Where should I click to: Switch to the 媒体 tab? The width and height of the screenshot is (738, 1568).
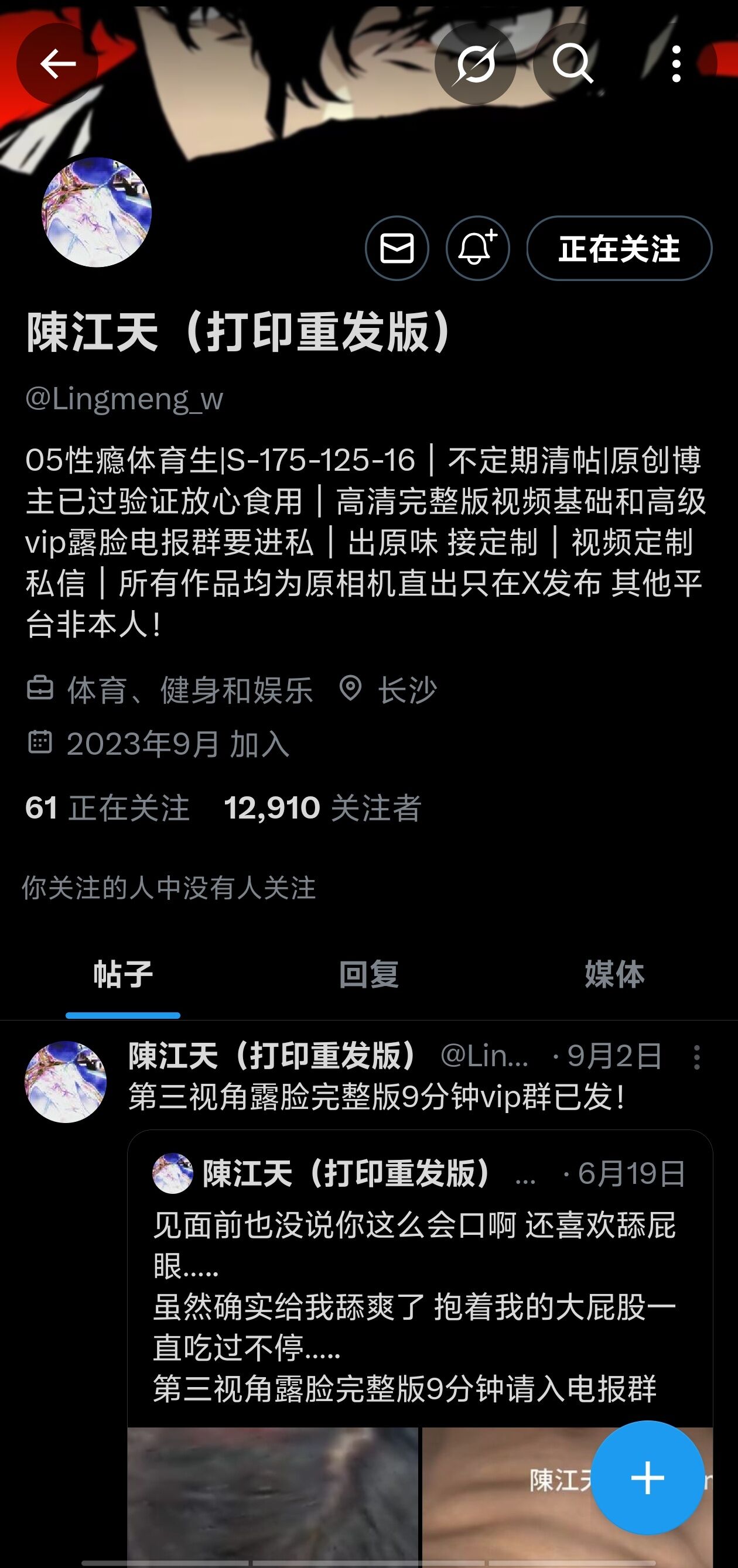tap(614, 974)
